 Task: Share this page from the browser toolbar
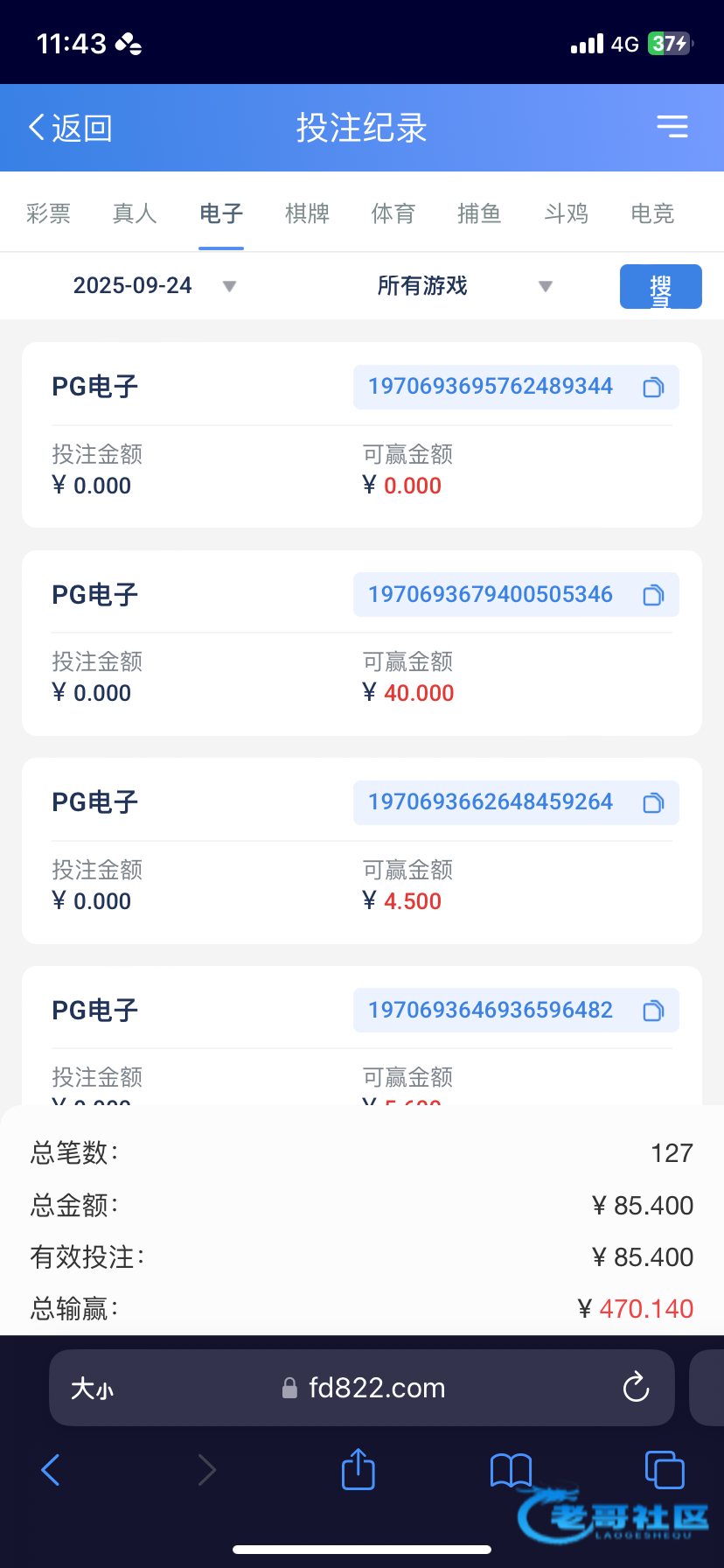click(x=358, y=1469)
